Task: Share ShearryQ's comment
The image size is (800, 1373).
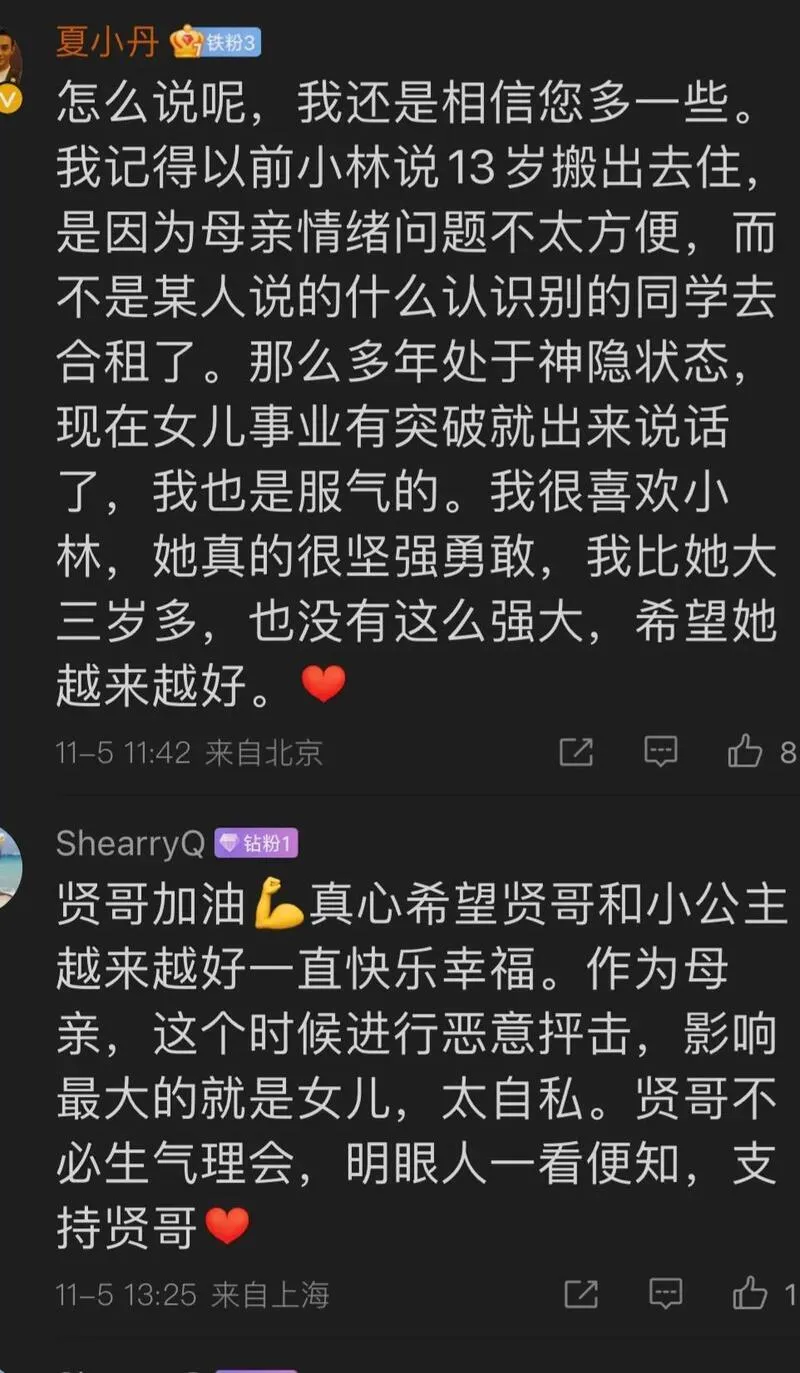Action: pyautogui.click(x=580, y=1295)
